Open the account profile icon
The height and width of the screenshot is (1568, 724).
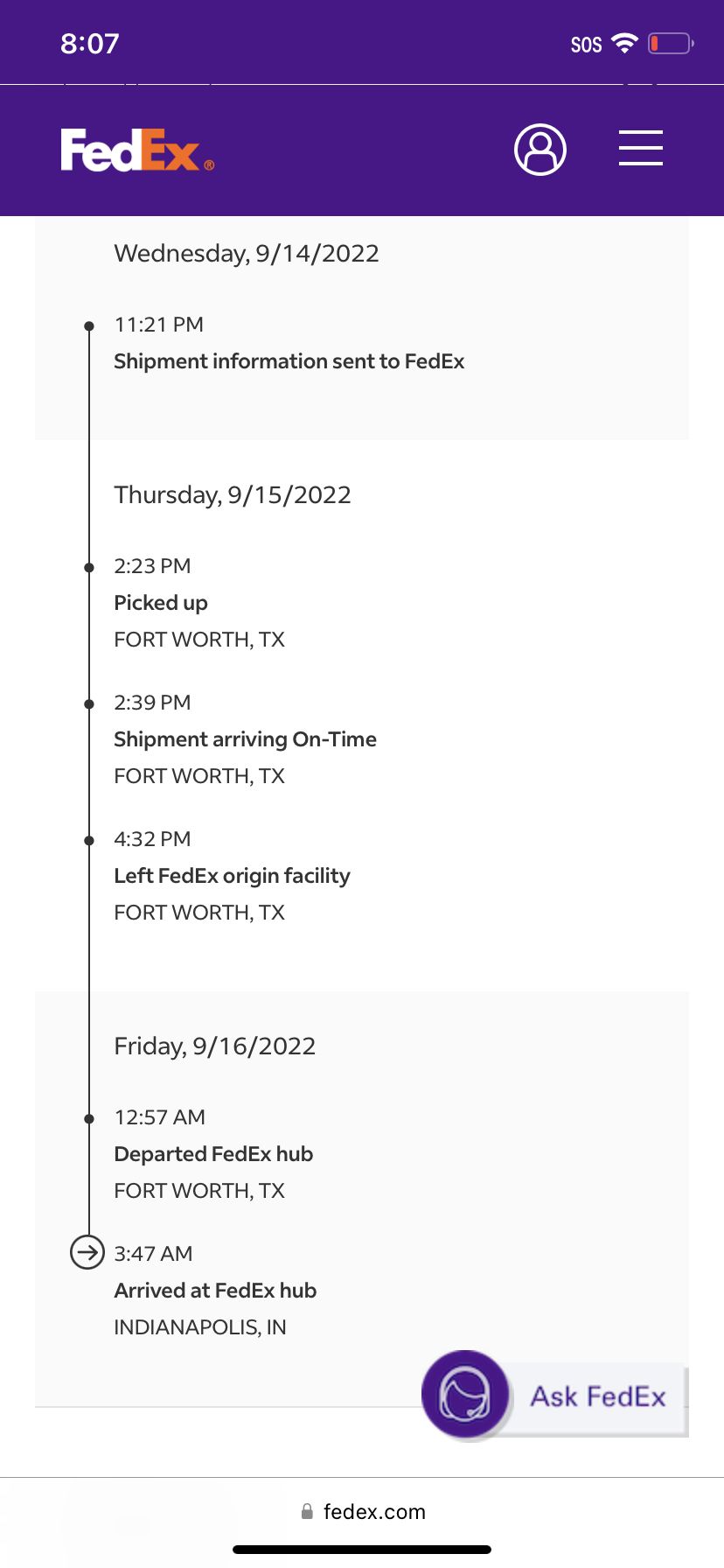pos(540,150)
